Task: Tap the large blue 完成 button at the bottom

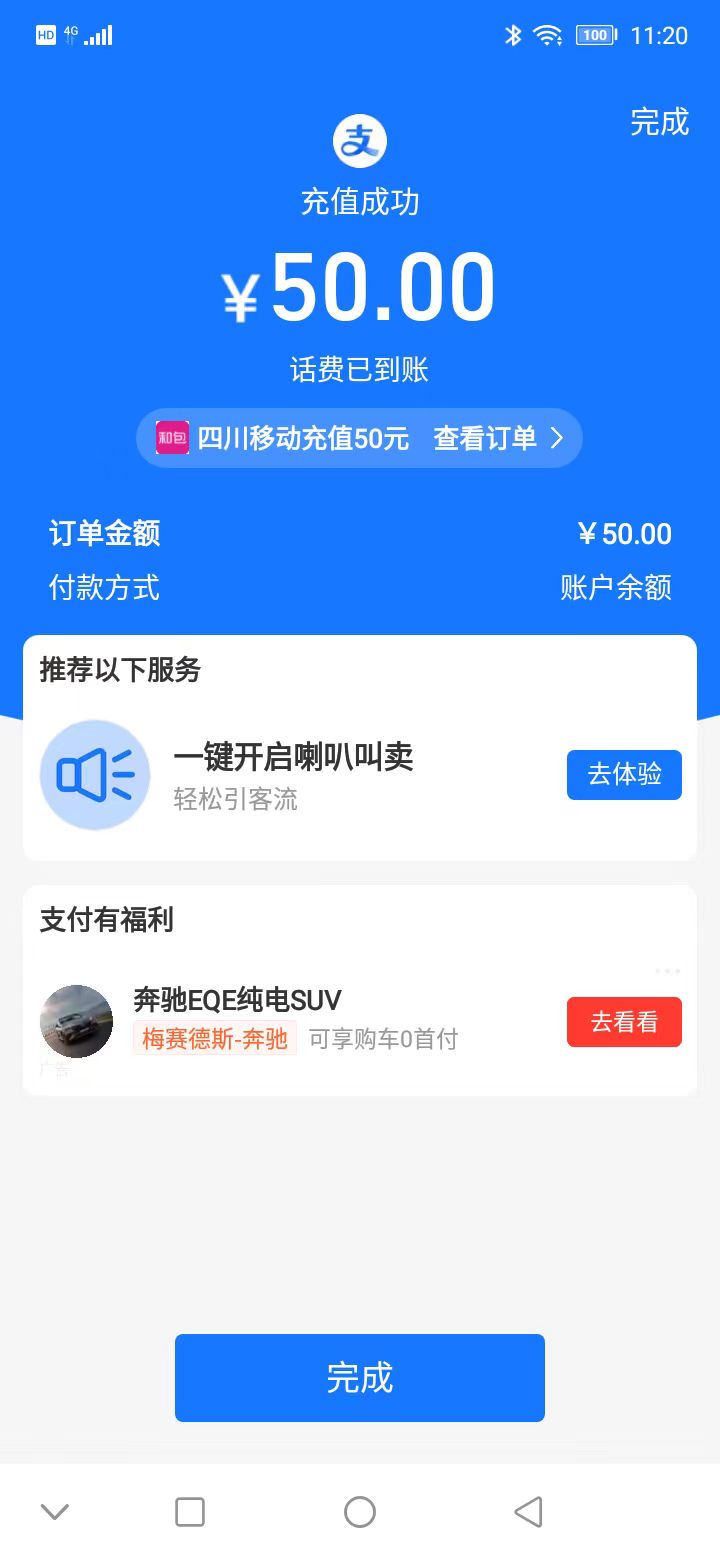Action: [360, 1378]
